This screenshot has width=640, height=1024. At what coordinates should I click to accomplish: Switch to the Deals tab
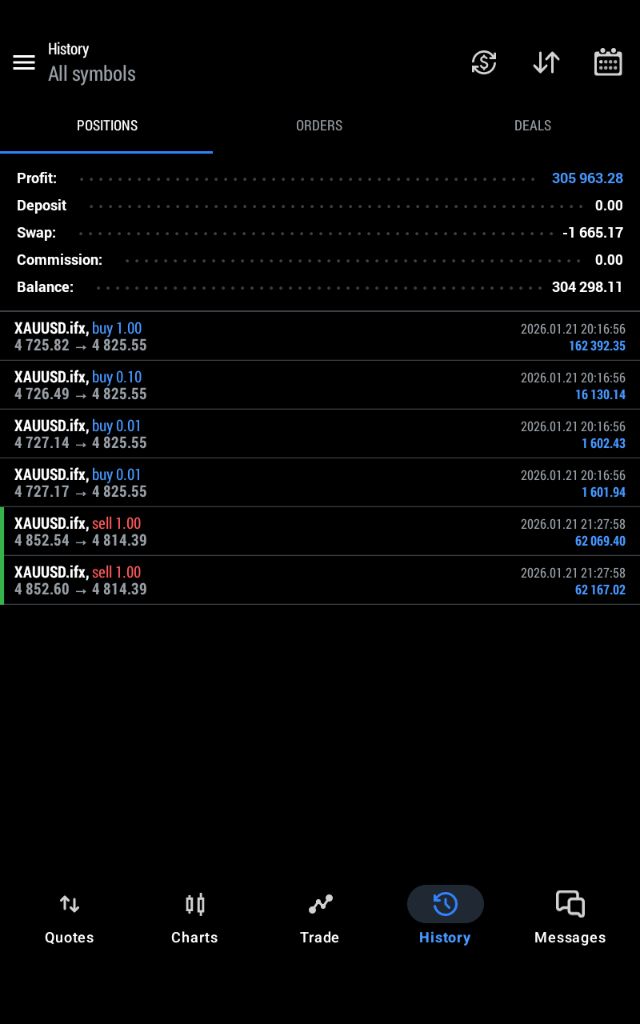pos(532,126)
